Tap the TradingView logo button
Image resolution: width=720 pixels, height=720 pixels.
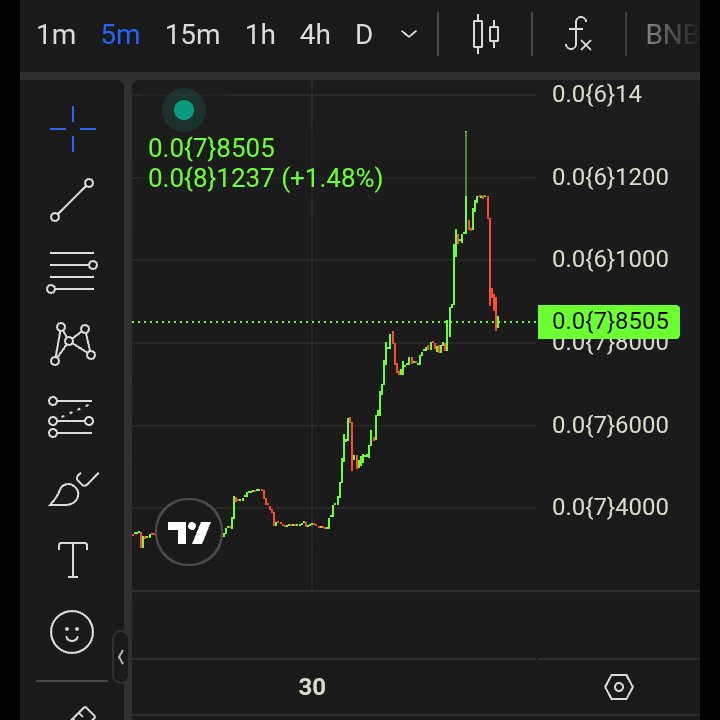[x=189, y=532]
